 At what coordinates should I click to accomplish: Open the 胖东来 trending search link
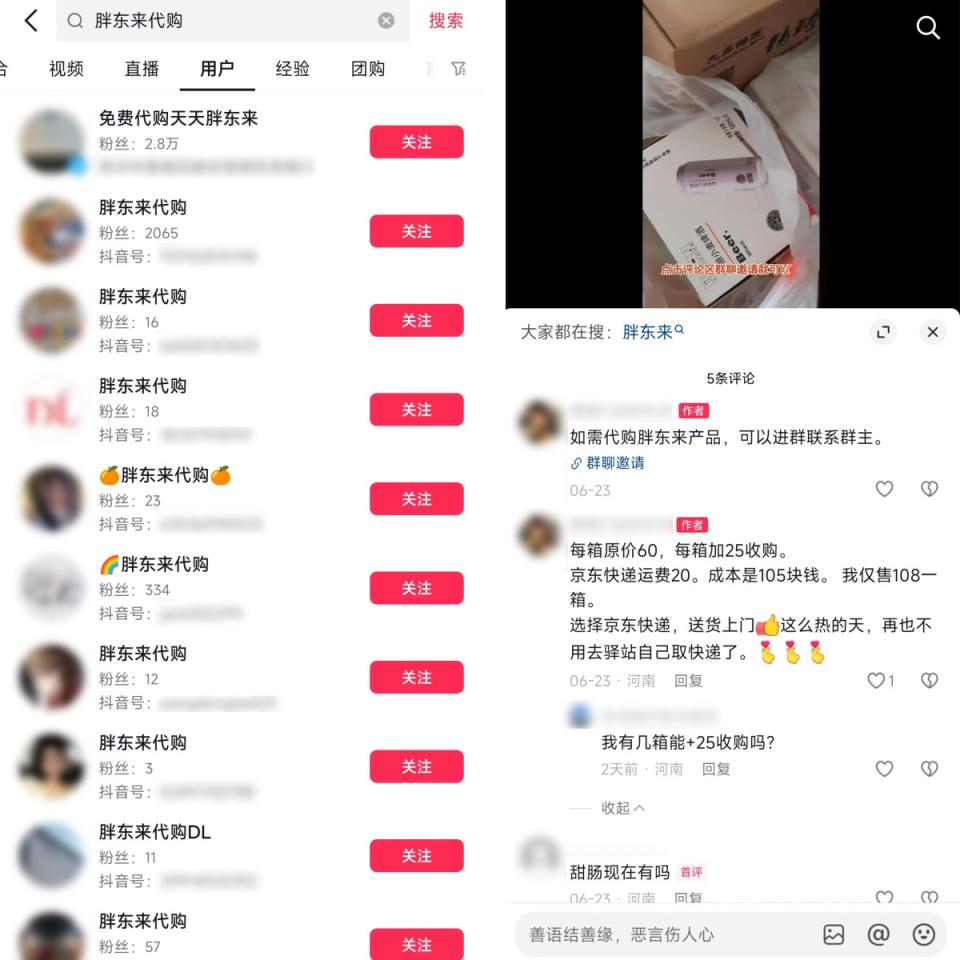tap(652, 332)
